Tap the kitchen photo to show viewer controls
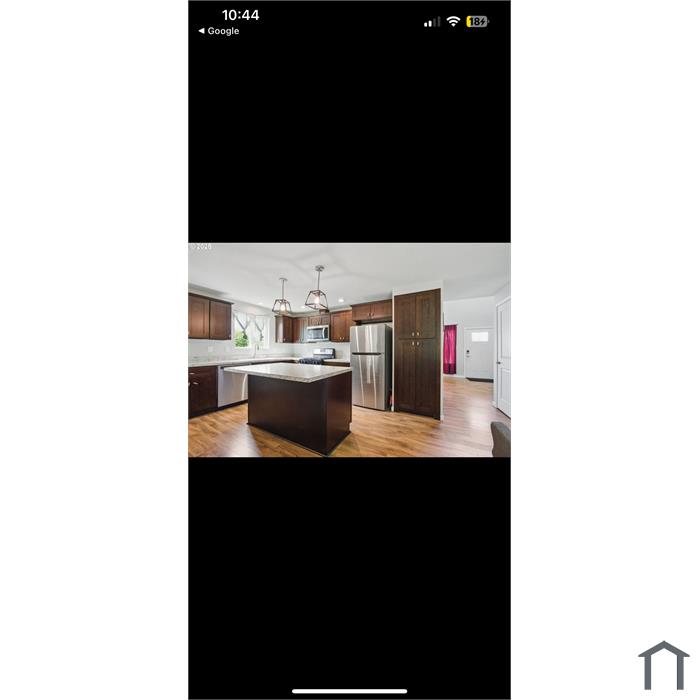Viewport: 700px width, 700px height. (x=349, y=350)
